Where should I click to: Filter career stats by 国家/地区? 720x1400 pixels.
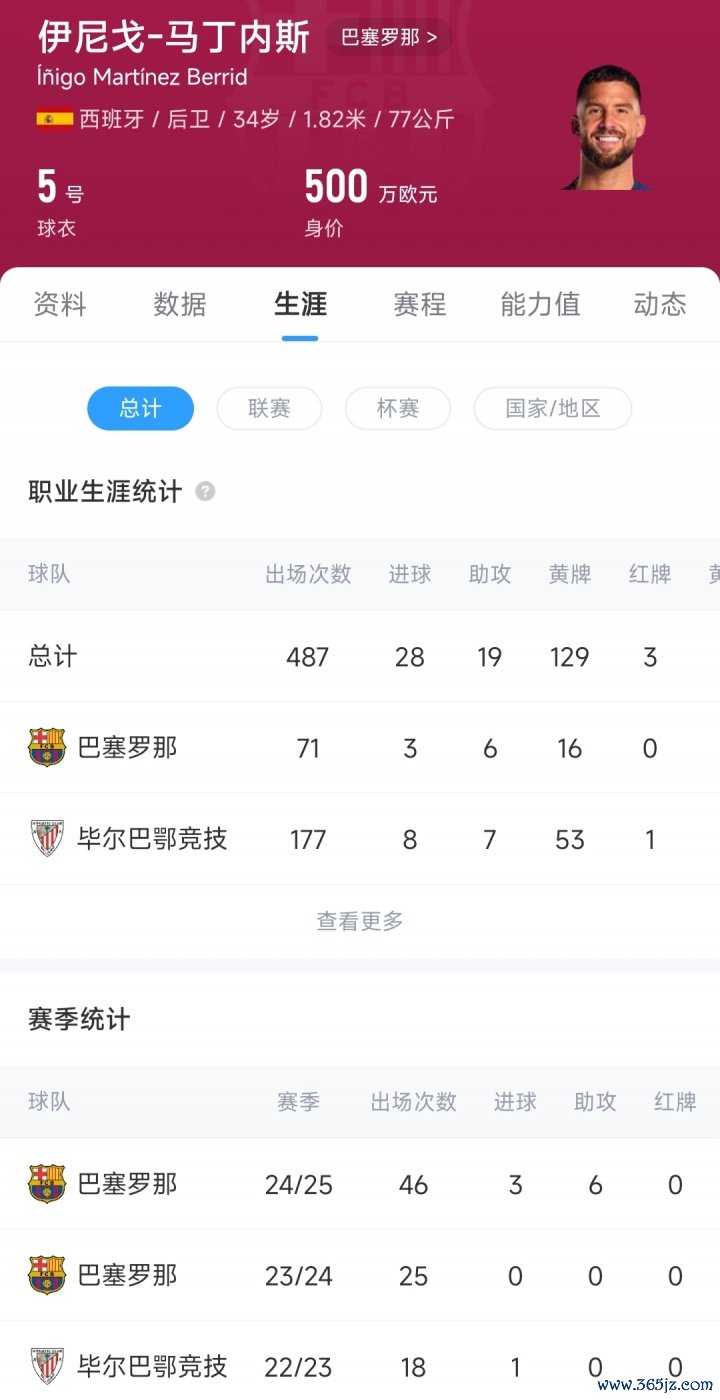552,408
